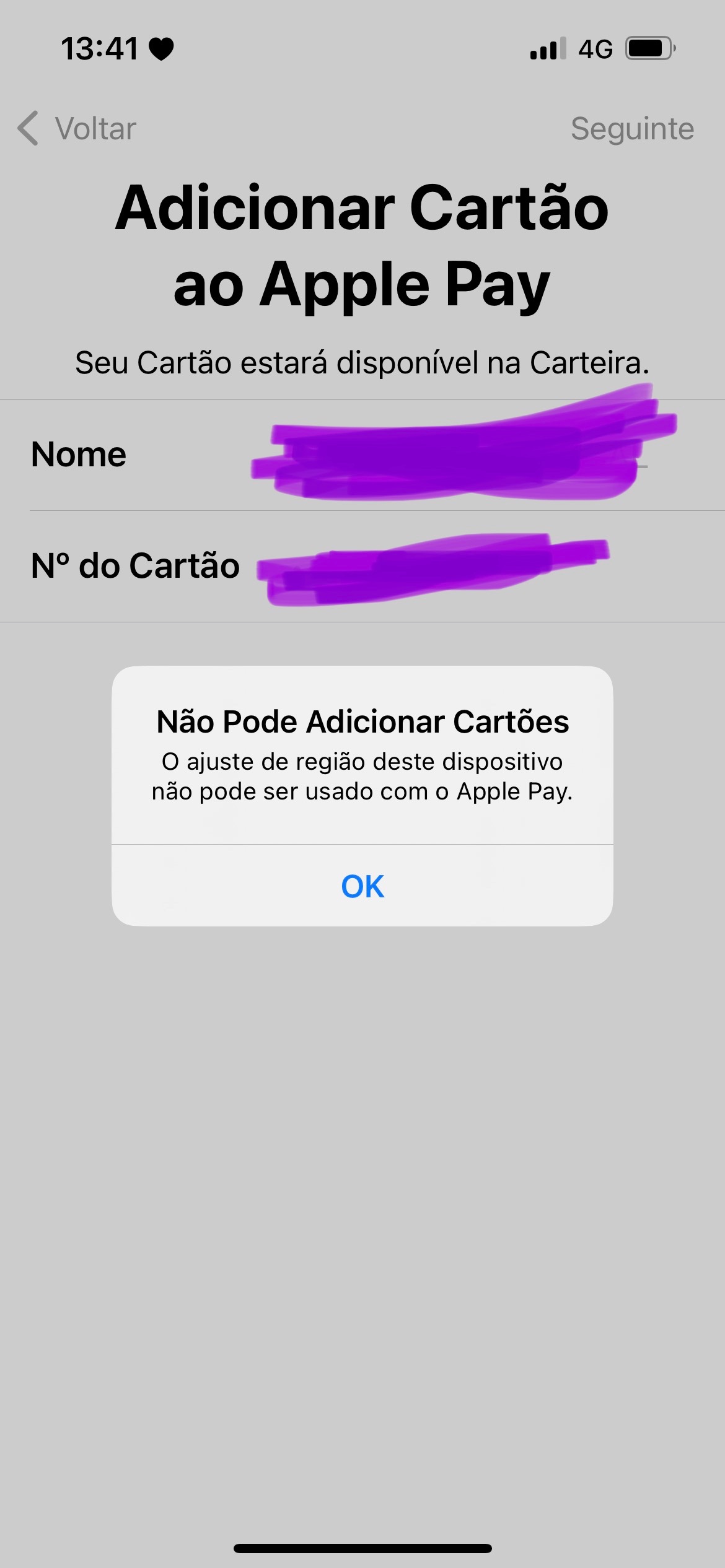Dismiss the alert by tapping OK

(x=362, y=886)
